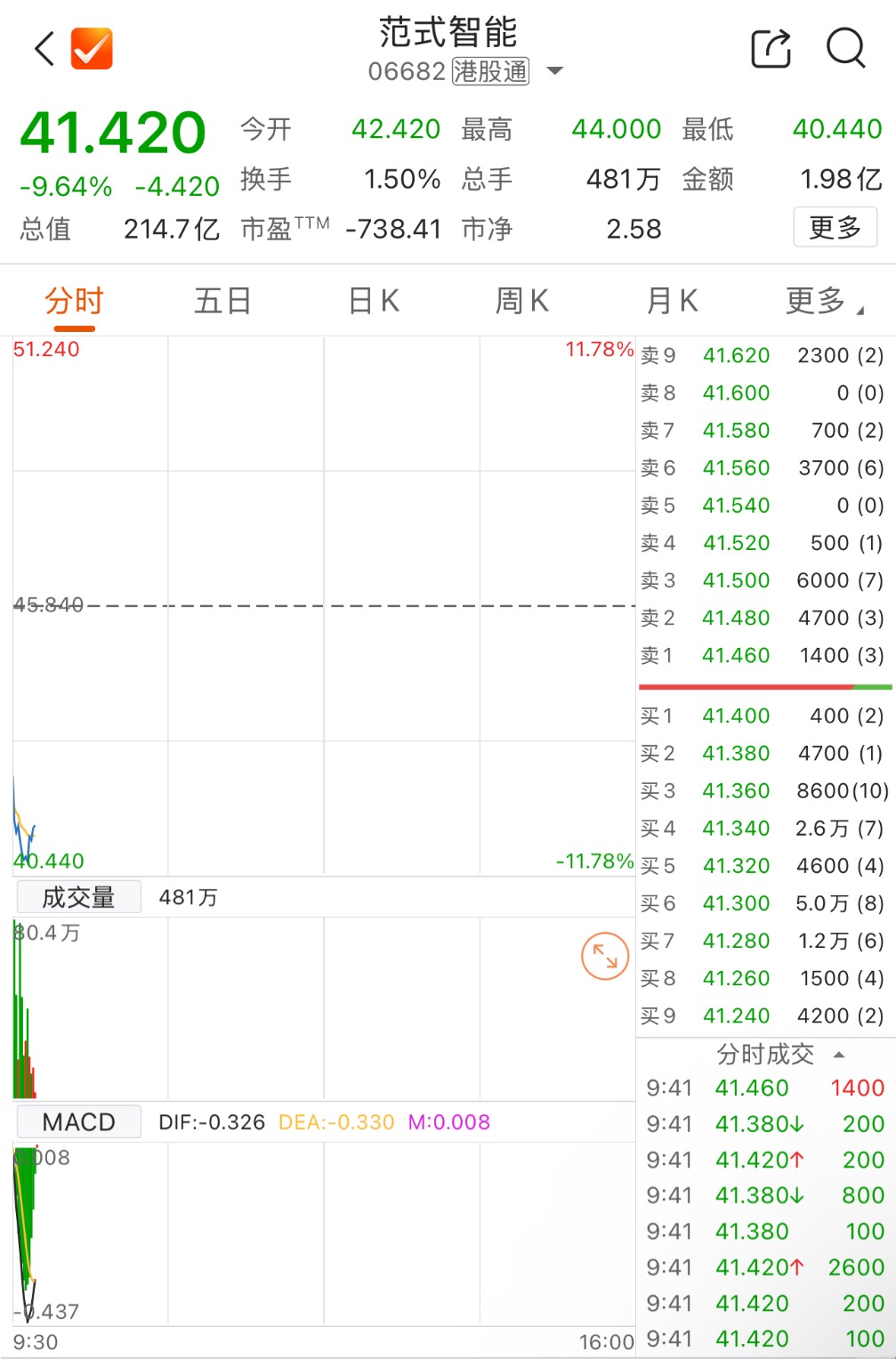View the 月K chart tab
This screenshot has width=896, height=1359.
point(672,302)
